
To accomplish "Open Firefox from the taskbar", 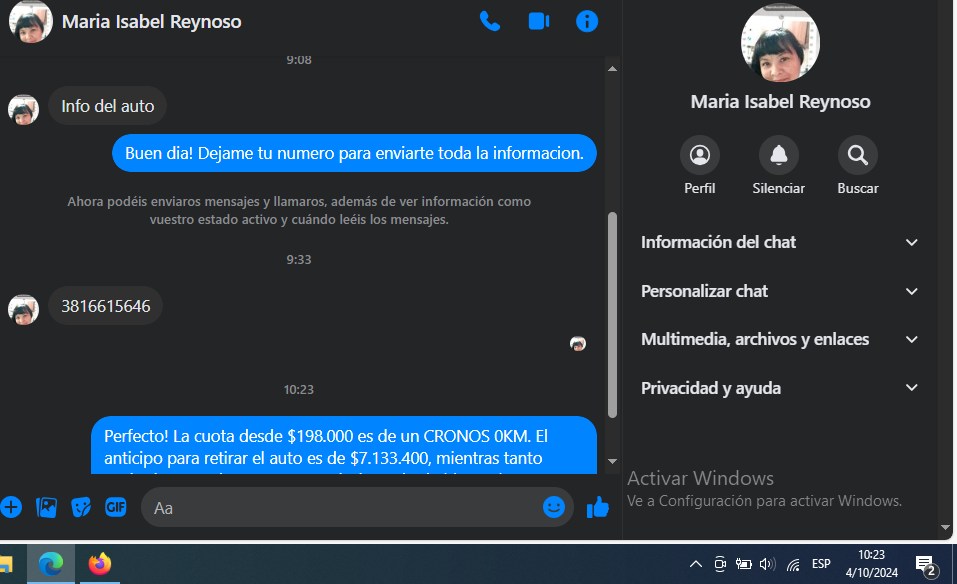I will [99, 564].
